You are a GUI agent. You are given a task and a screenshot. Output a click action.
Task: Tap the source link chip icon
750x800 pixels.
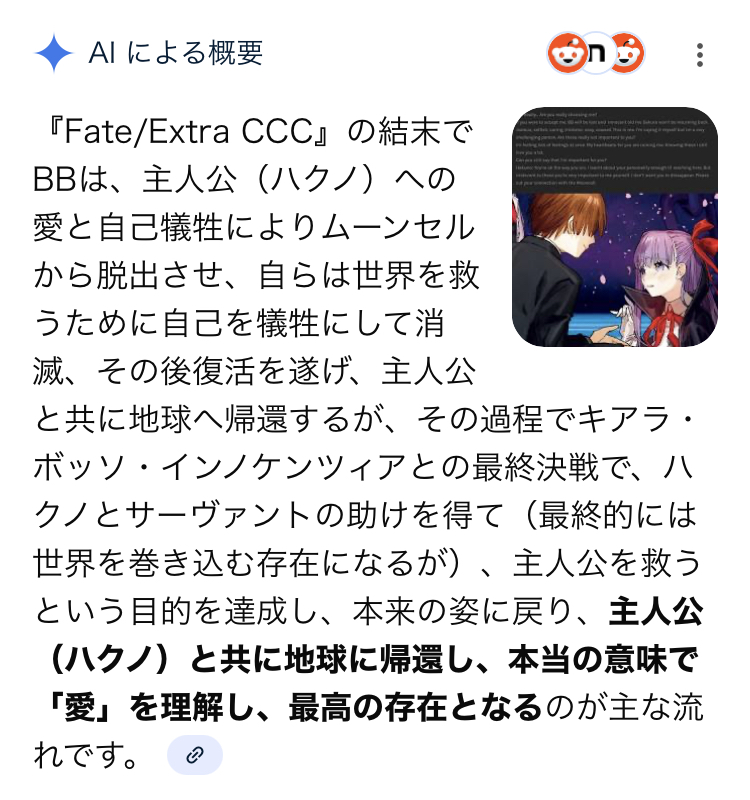point(195,754)
